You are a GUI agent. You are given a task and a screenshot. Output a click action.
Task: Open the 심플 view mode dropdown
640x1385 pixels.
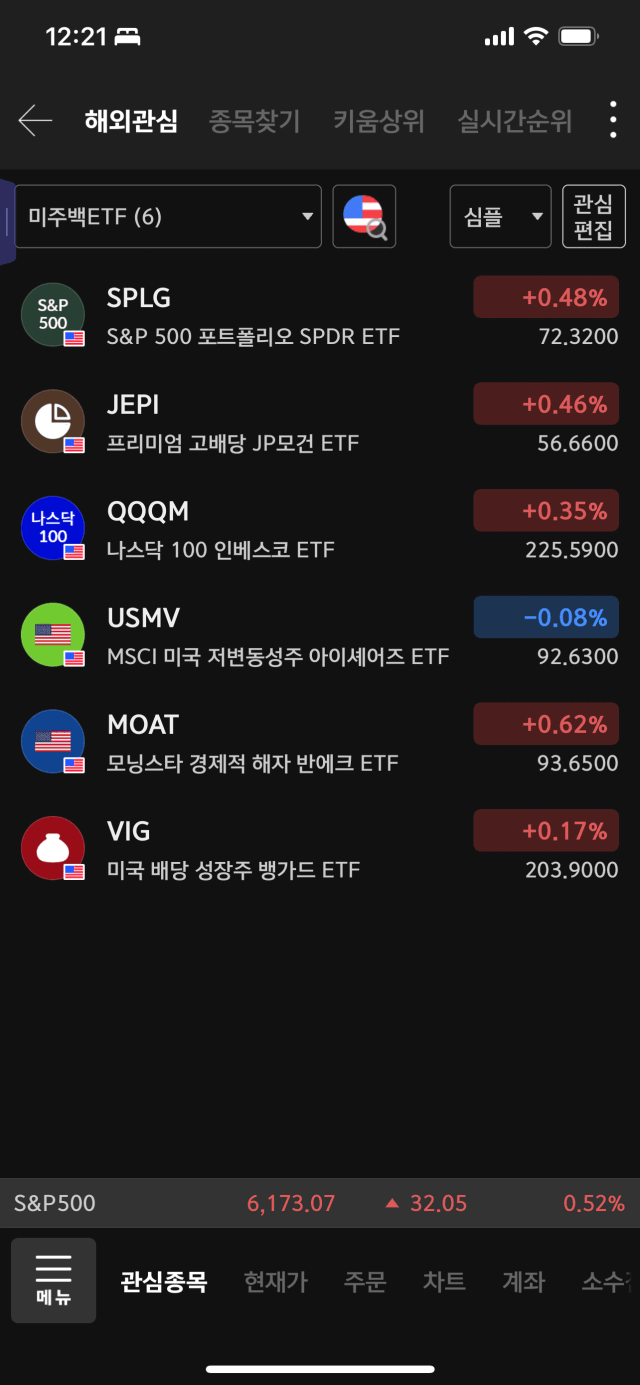(x=500, y=216)
